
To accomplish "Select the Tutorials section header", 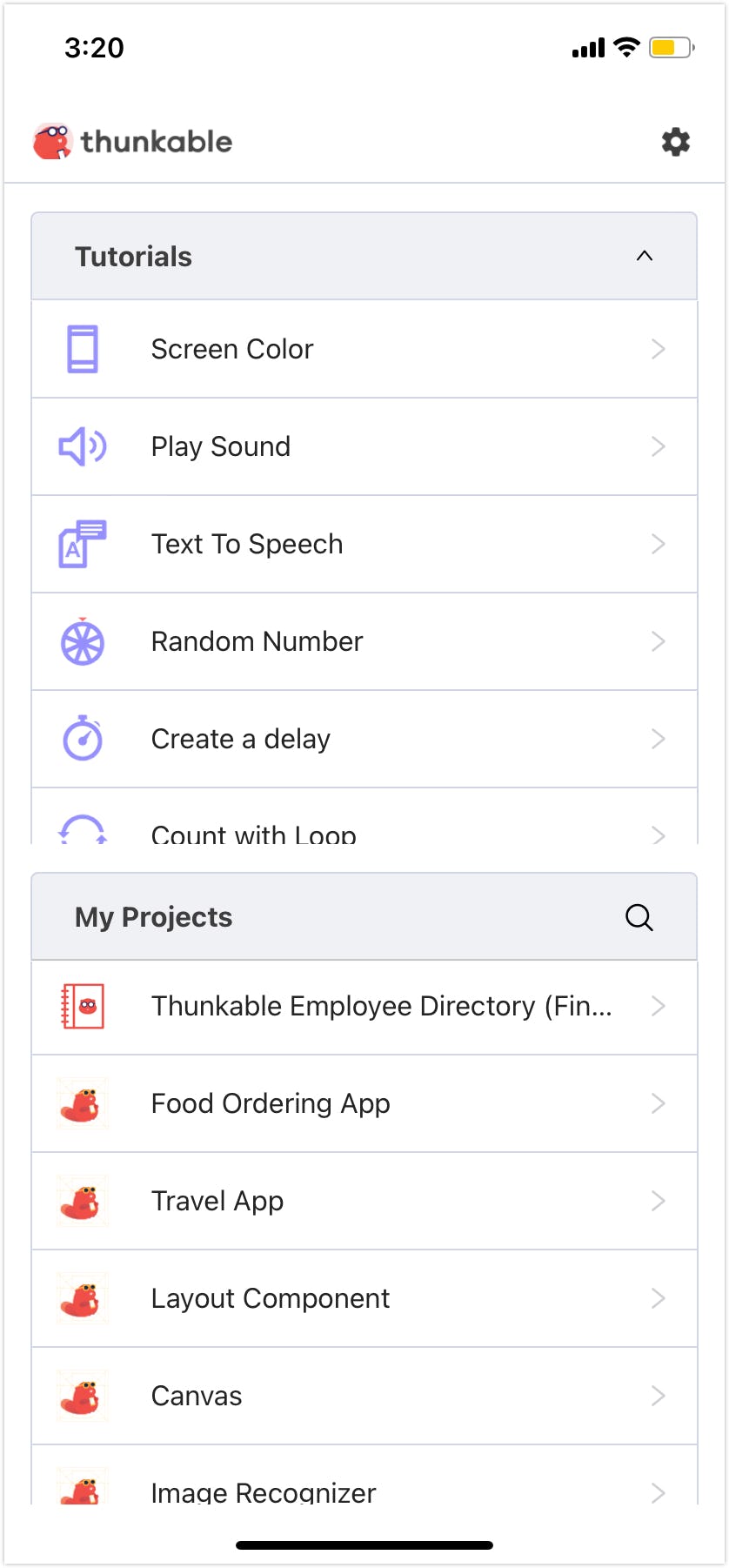I will (x=133, y=256).
